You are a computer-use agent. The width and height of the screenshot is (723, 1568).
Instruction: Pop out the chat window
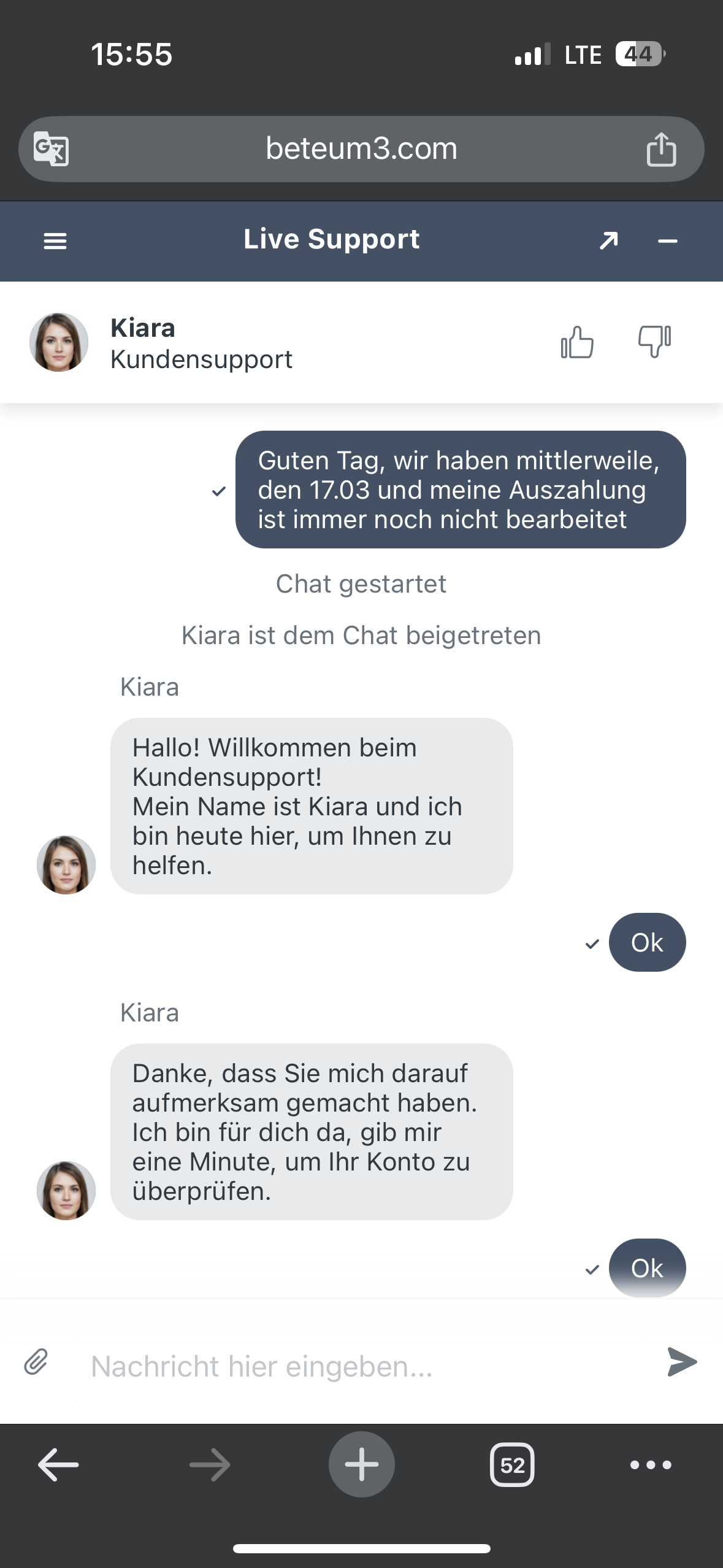point(608,241)
